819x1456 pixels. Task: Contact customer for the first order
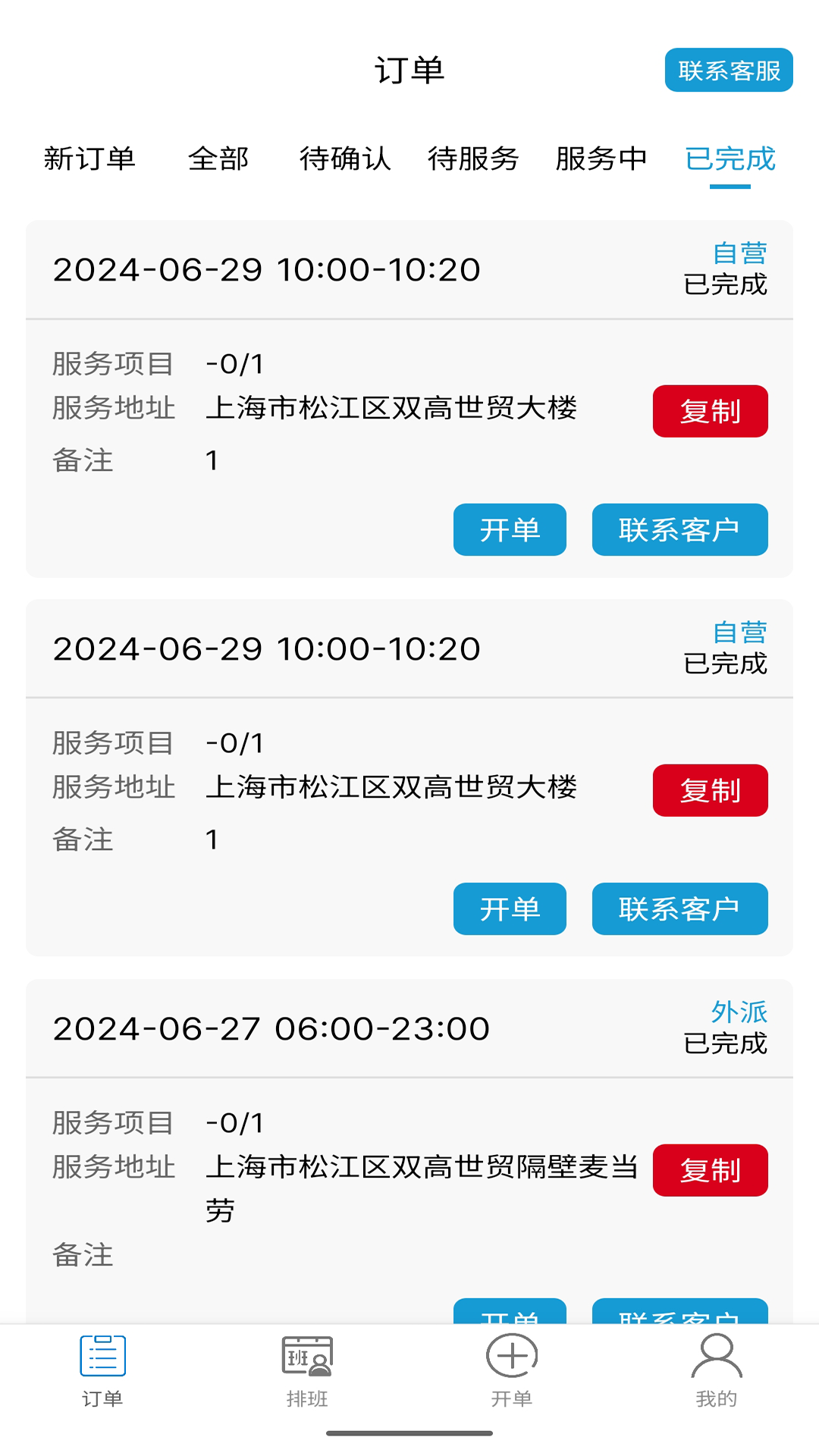pyautogui.click(x=679, y=530)
